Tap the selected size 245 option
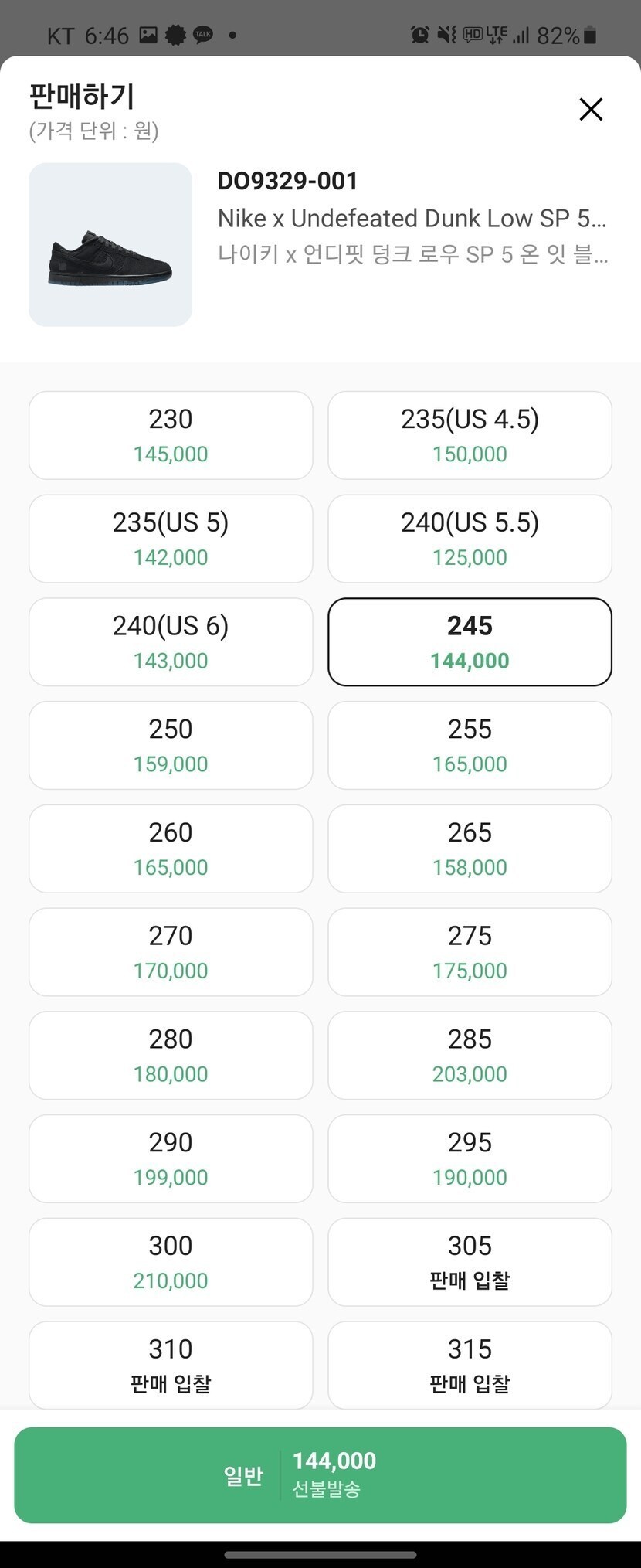Screen dimensions: 641x1568 (470, 642)
